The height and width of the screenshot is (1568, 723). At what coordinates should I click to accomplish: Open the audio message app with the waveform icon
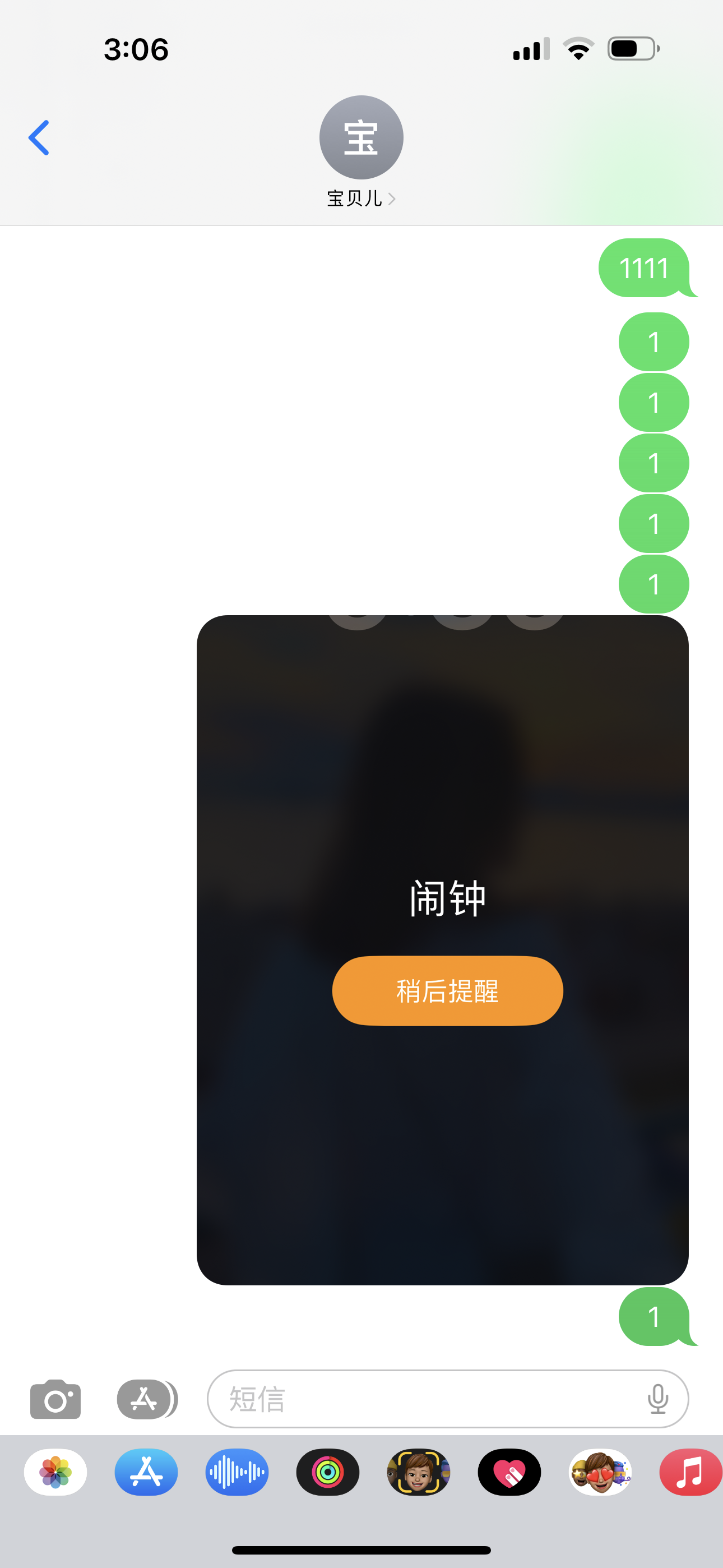click(237, 1473)
